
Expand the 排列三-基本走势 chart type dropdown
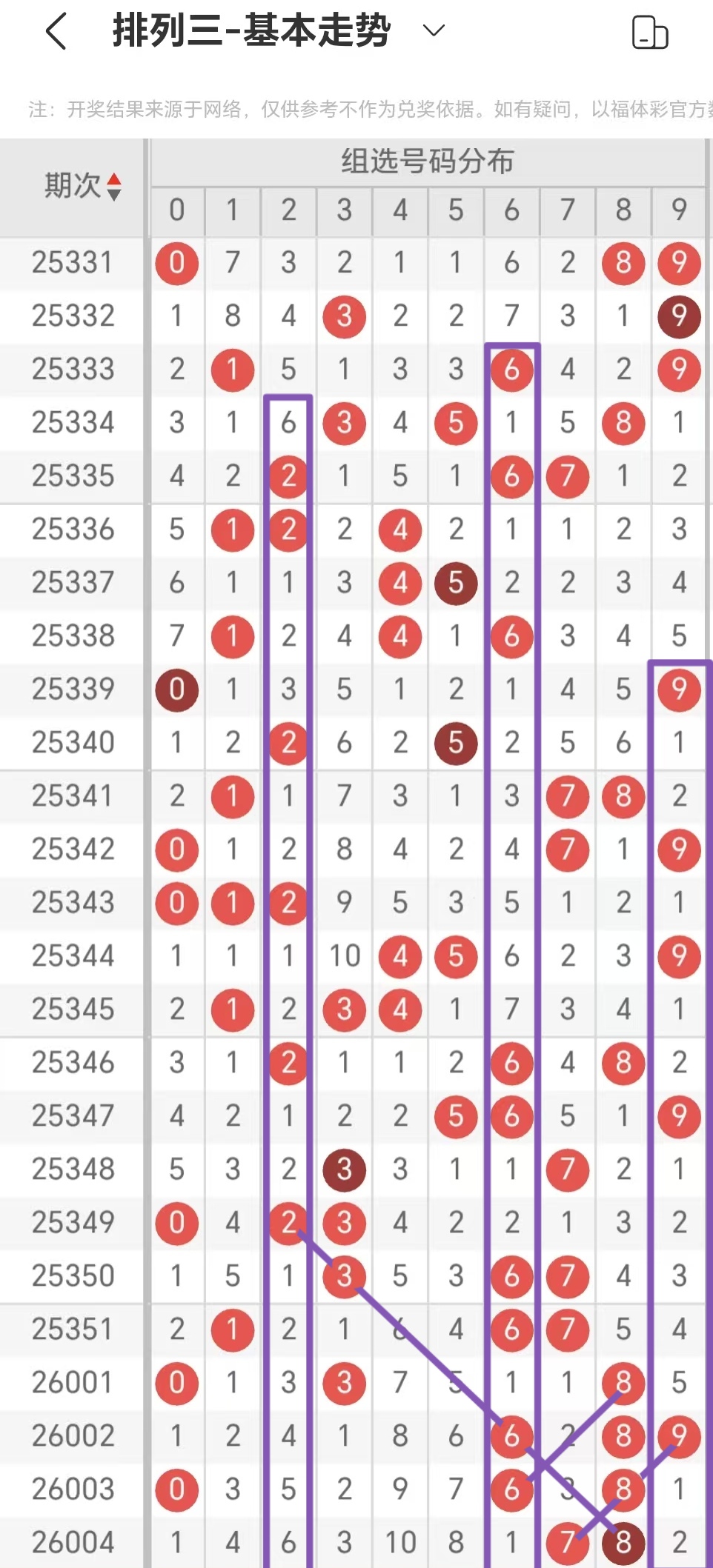point(433,30)
